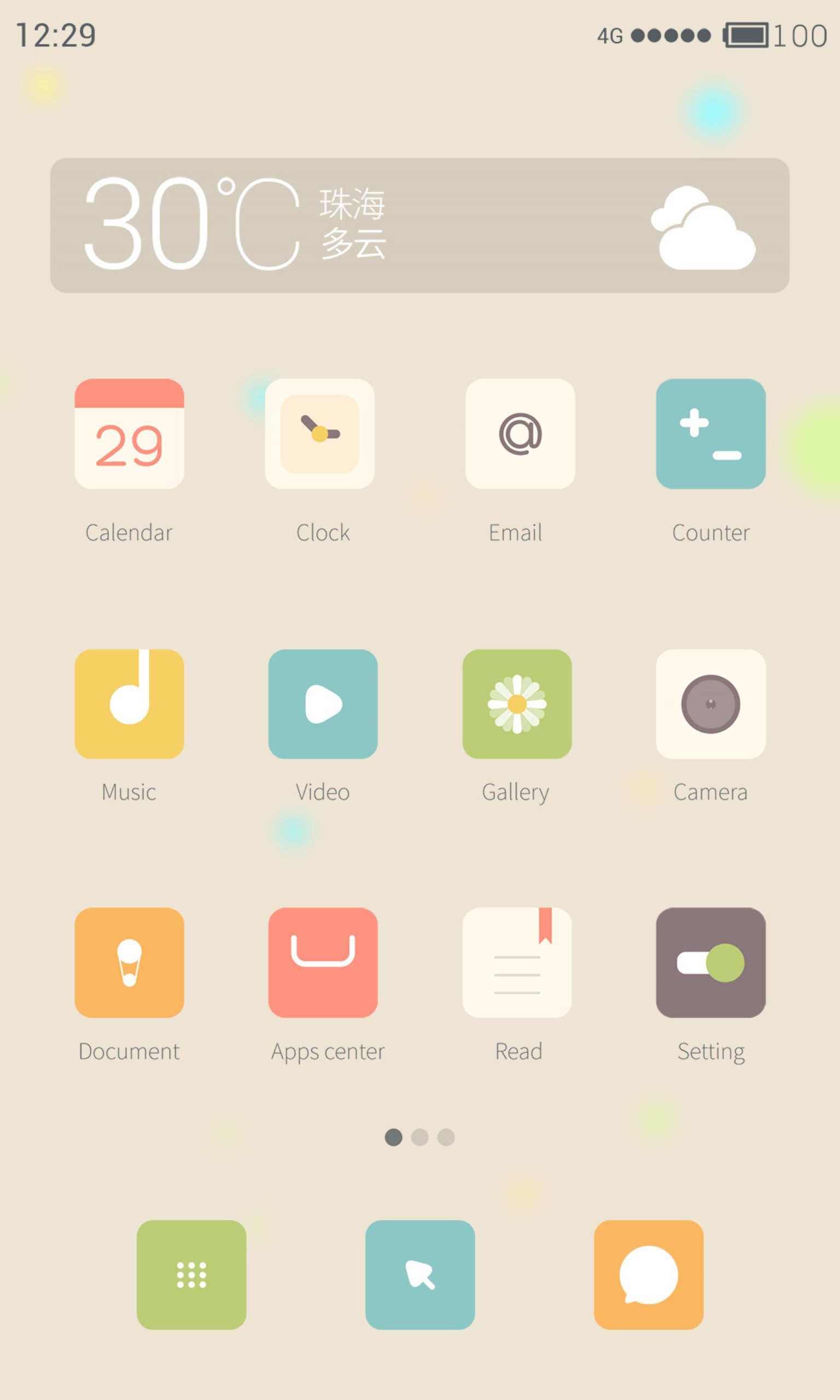The image size is (840, 1400).
Task: Launch the Camera app
Action: click(x=710, y=704)
